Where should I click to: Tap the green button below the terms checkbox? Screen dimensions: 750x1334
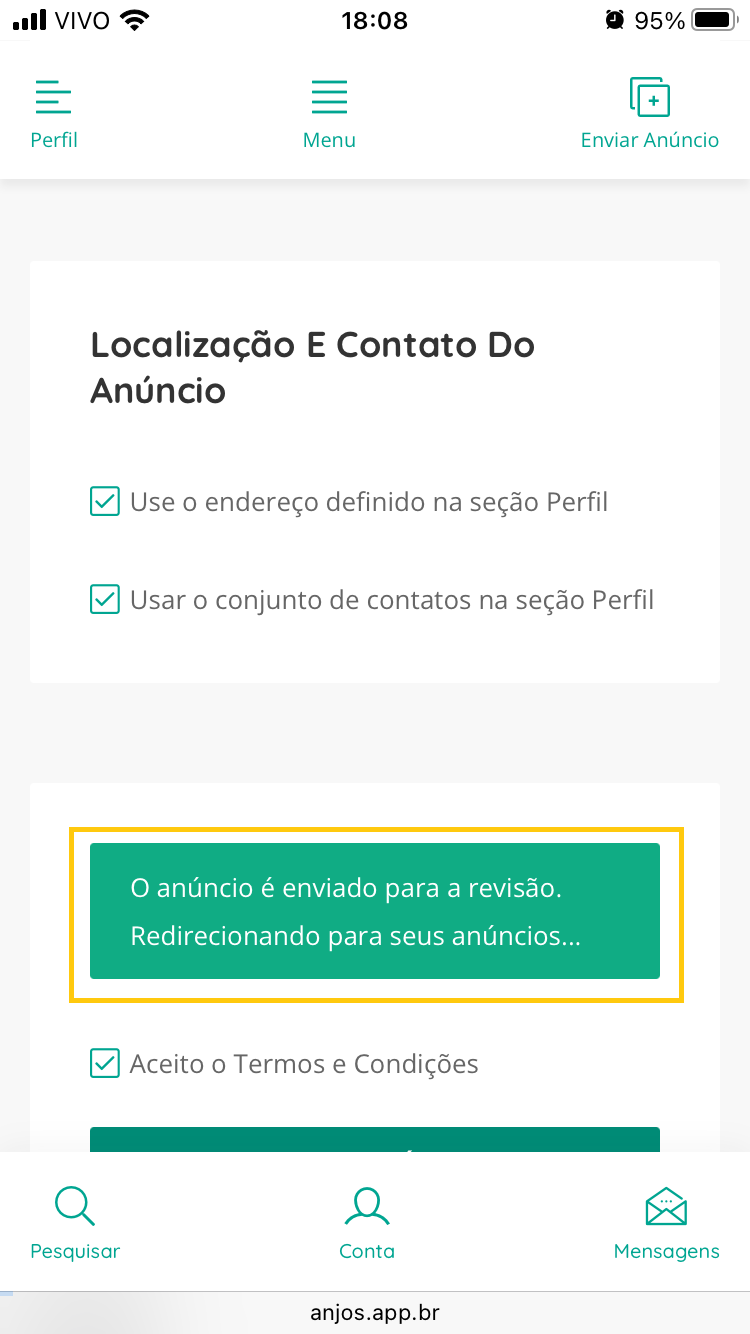pos(375,1141)
